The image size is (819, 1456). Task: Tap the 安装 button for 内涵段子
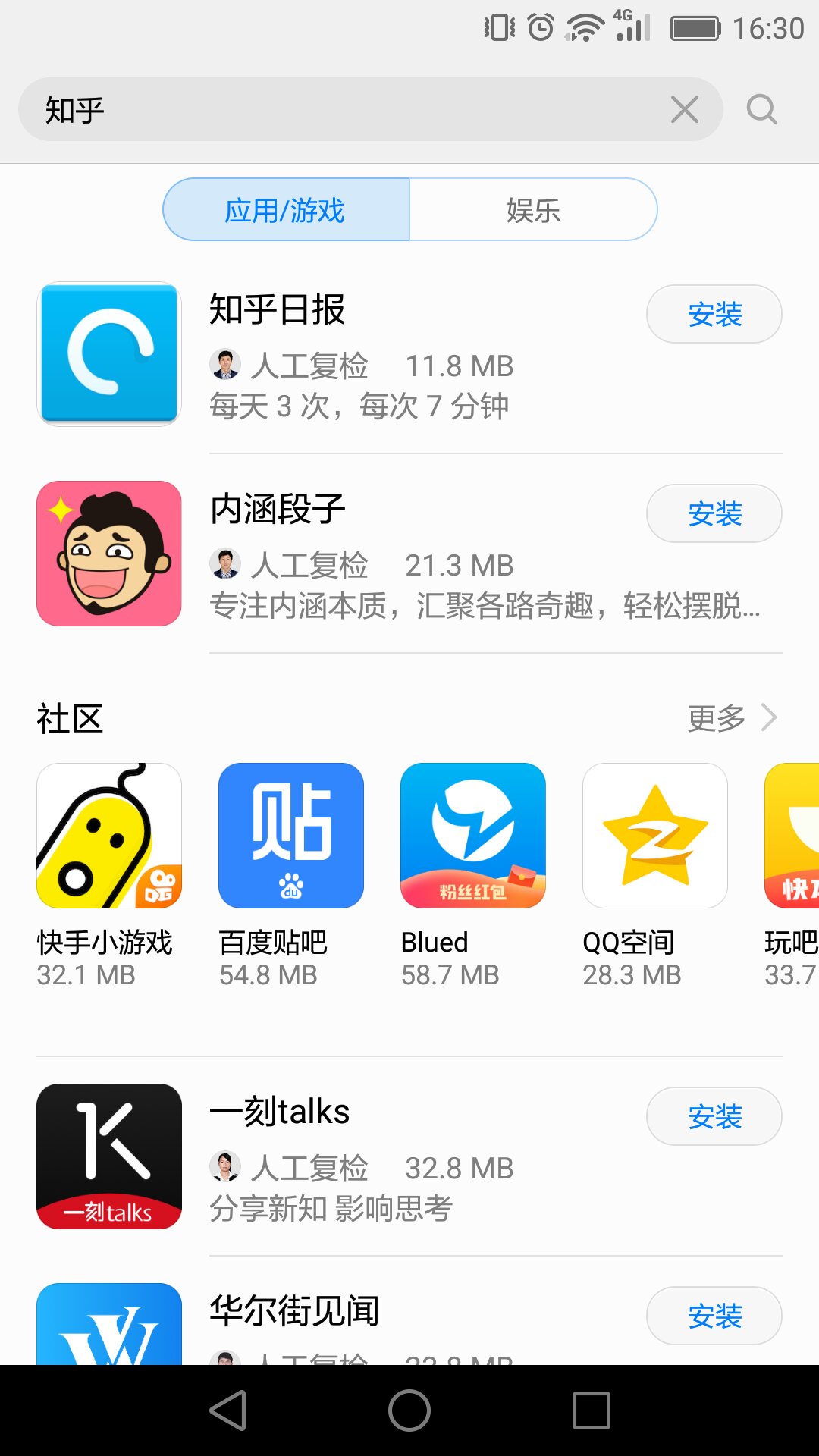[x=714, y=513]
